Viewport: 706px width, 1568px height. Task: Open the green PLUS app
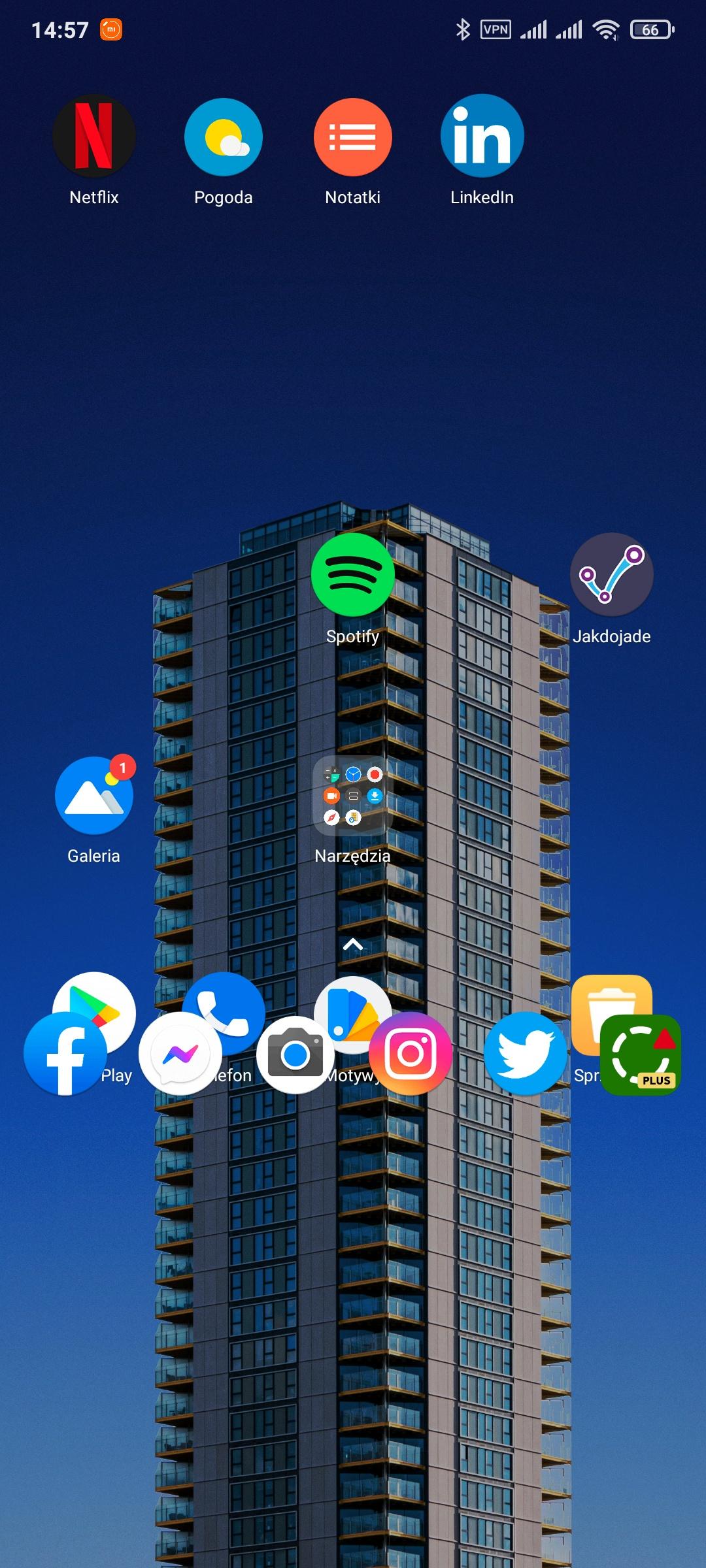(641, 1054)
